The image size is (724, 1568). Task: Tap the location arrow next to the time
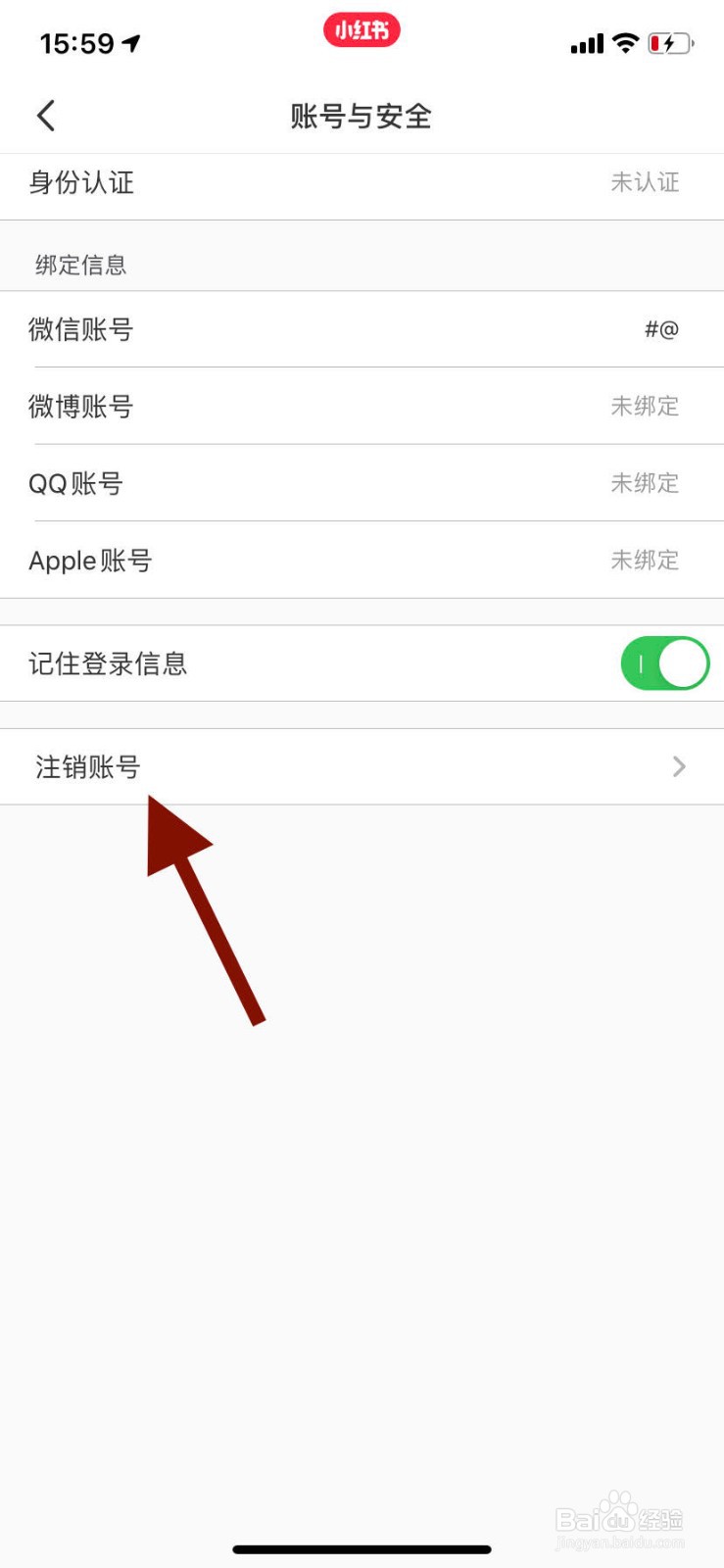130,42
